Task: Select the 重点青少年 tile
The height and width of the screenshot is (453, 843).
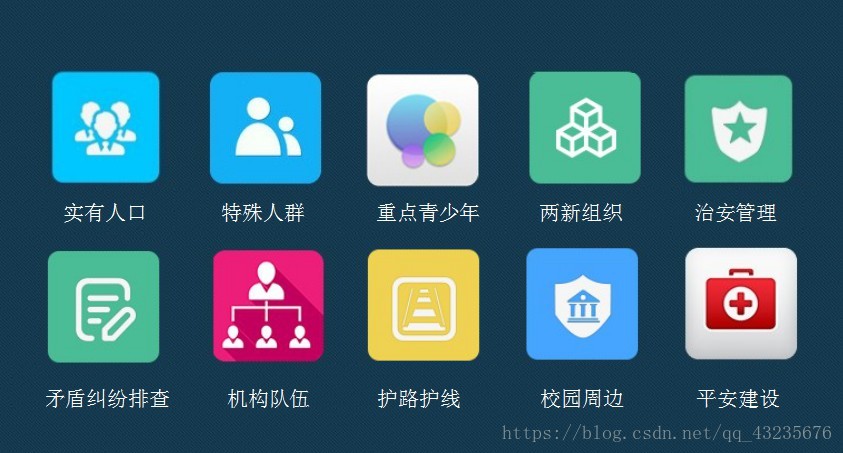Action: point(423,130)
